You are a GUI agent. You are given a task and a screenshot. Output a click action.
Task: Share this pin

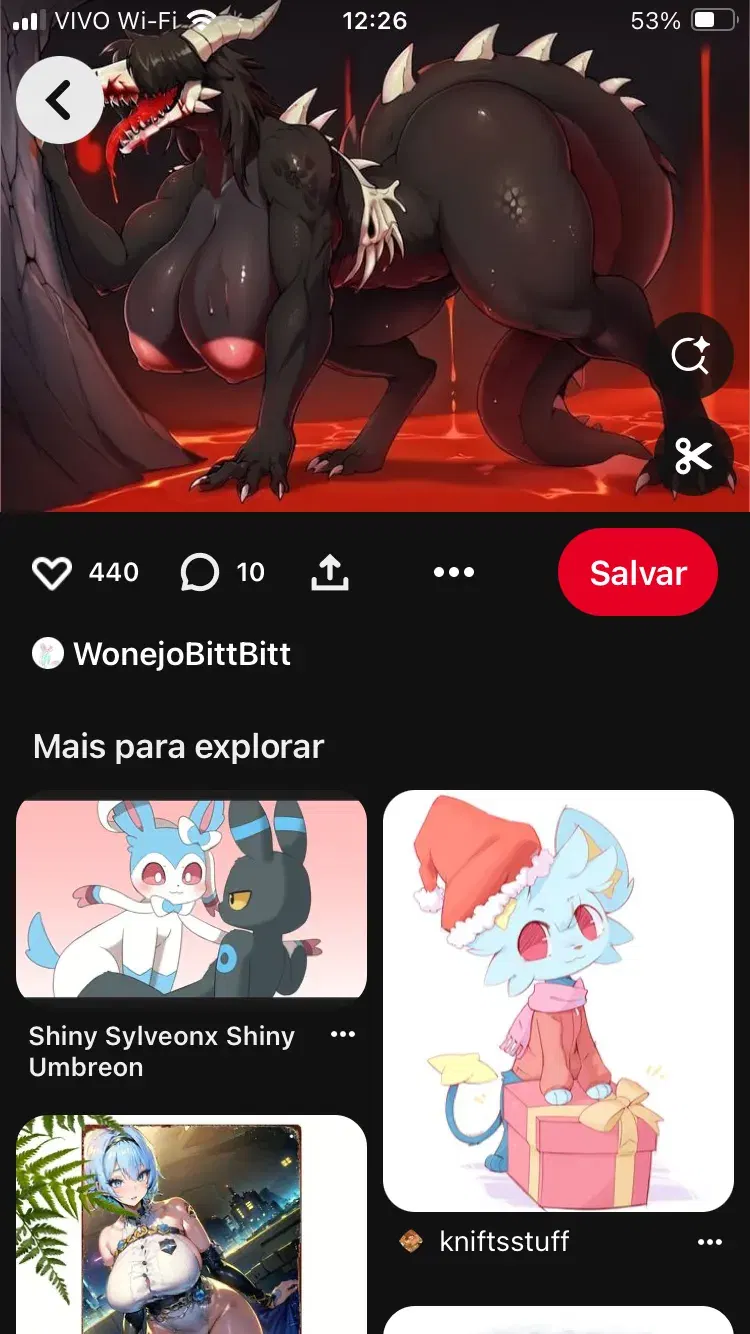tap(330, 573)
